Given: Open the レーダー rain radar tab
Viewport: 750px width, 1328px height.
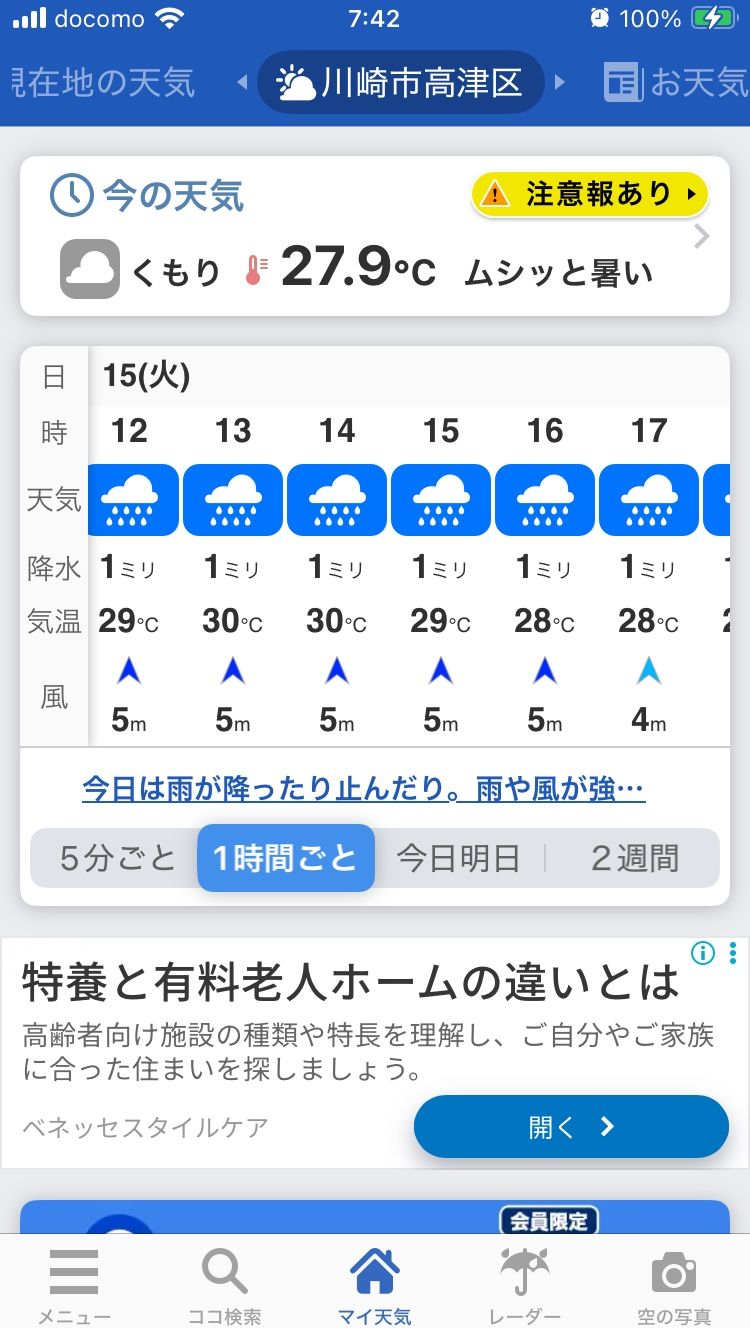Looking at the screenshot, I should click(525, 1285).
